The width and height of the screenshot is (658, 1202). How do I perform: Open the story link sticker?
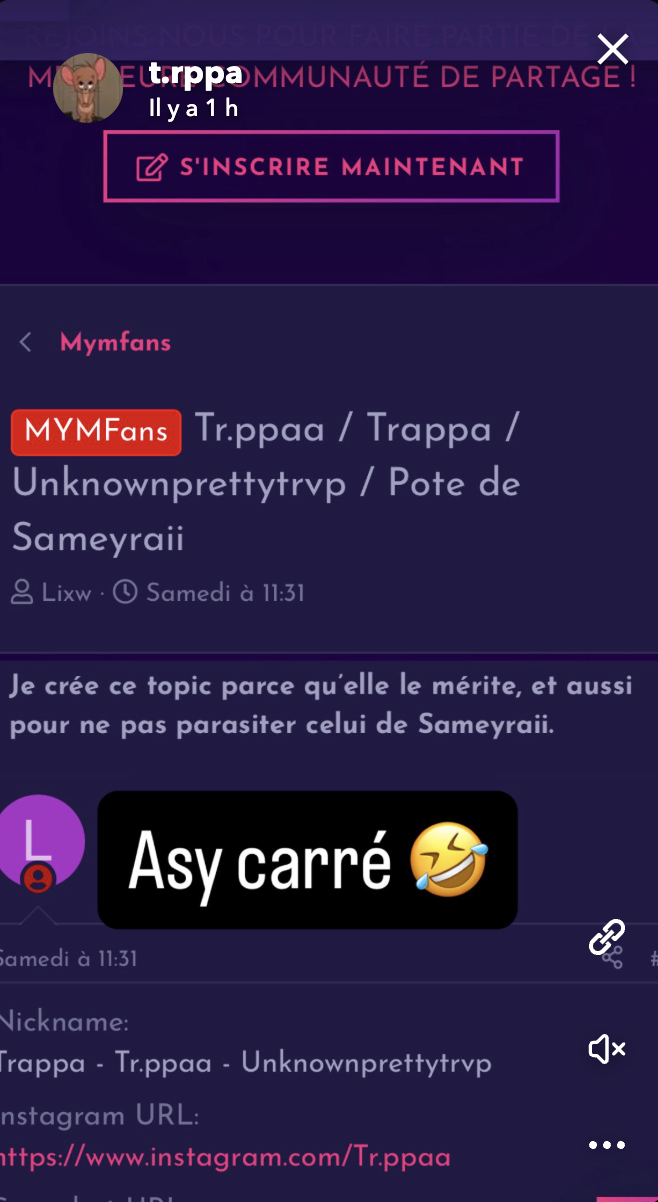pyautogui.click(x=606, y=937)
